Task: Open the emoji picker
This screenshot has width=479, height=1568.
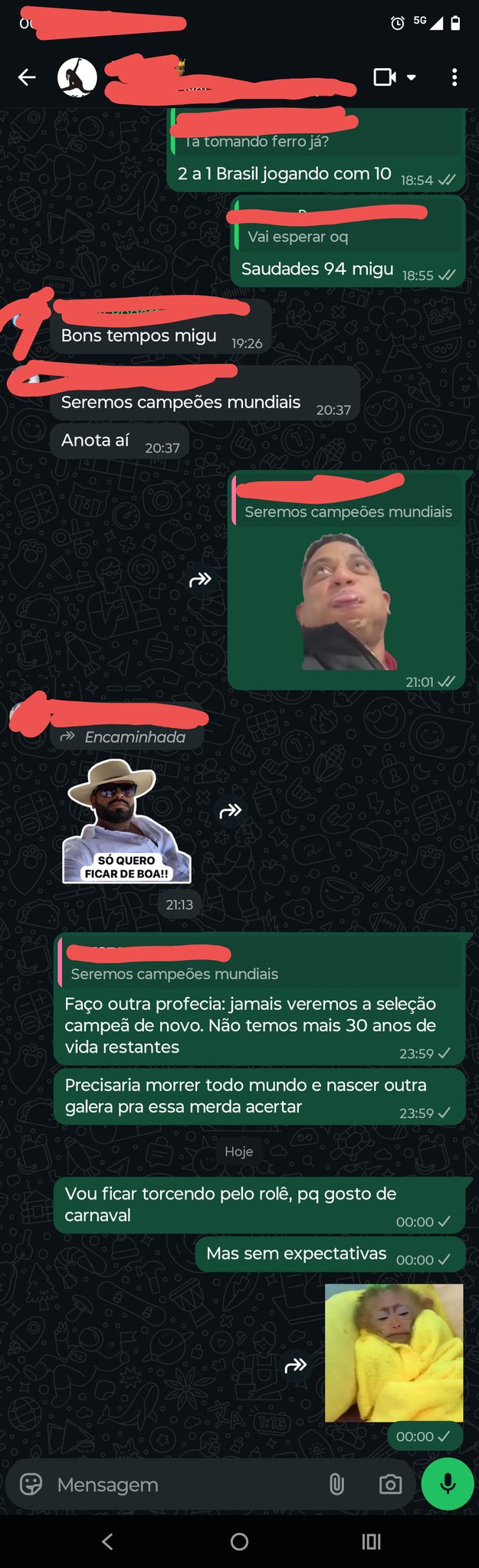Action: tap(31, 1485)
